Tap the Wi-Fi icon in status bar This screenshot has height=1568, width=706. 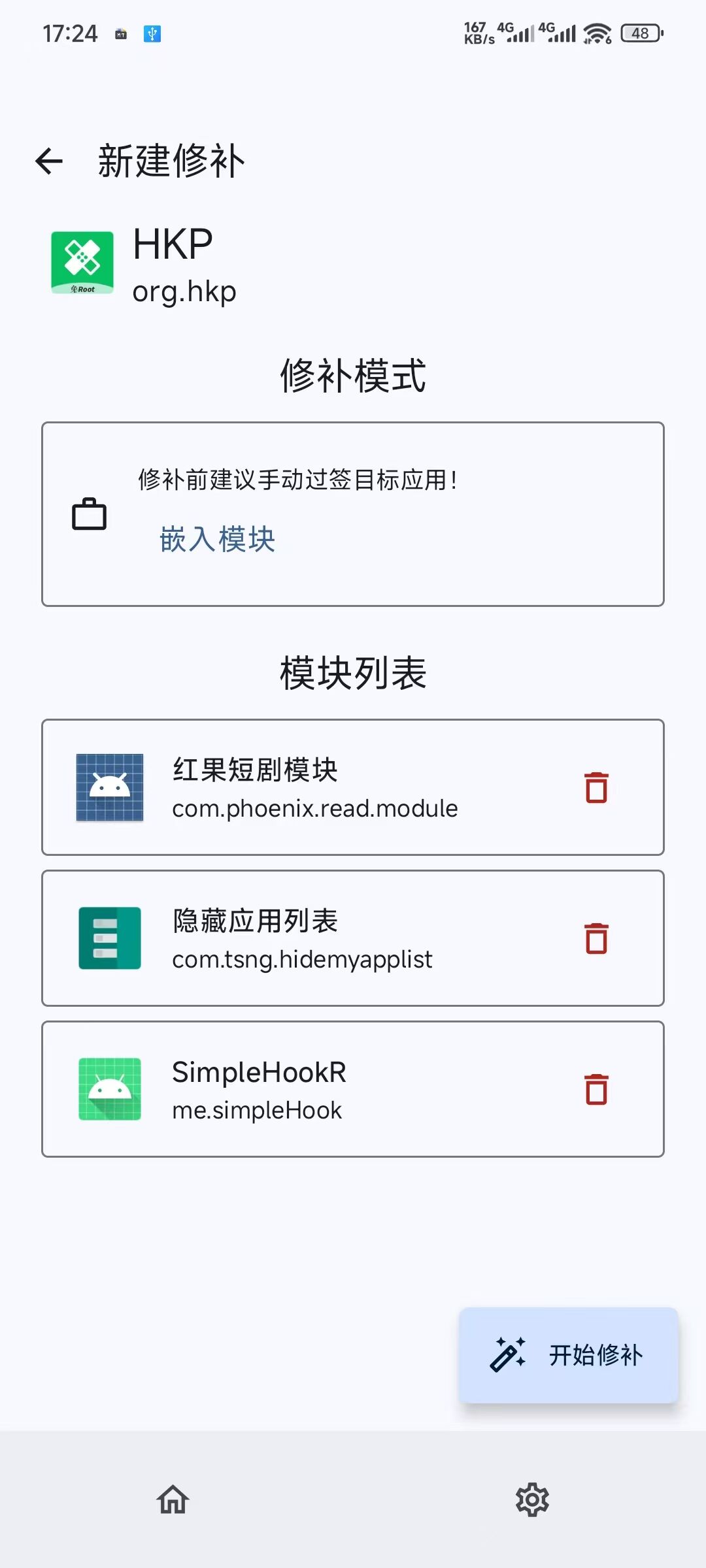(x=596, y=31)
